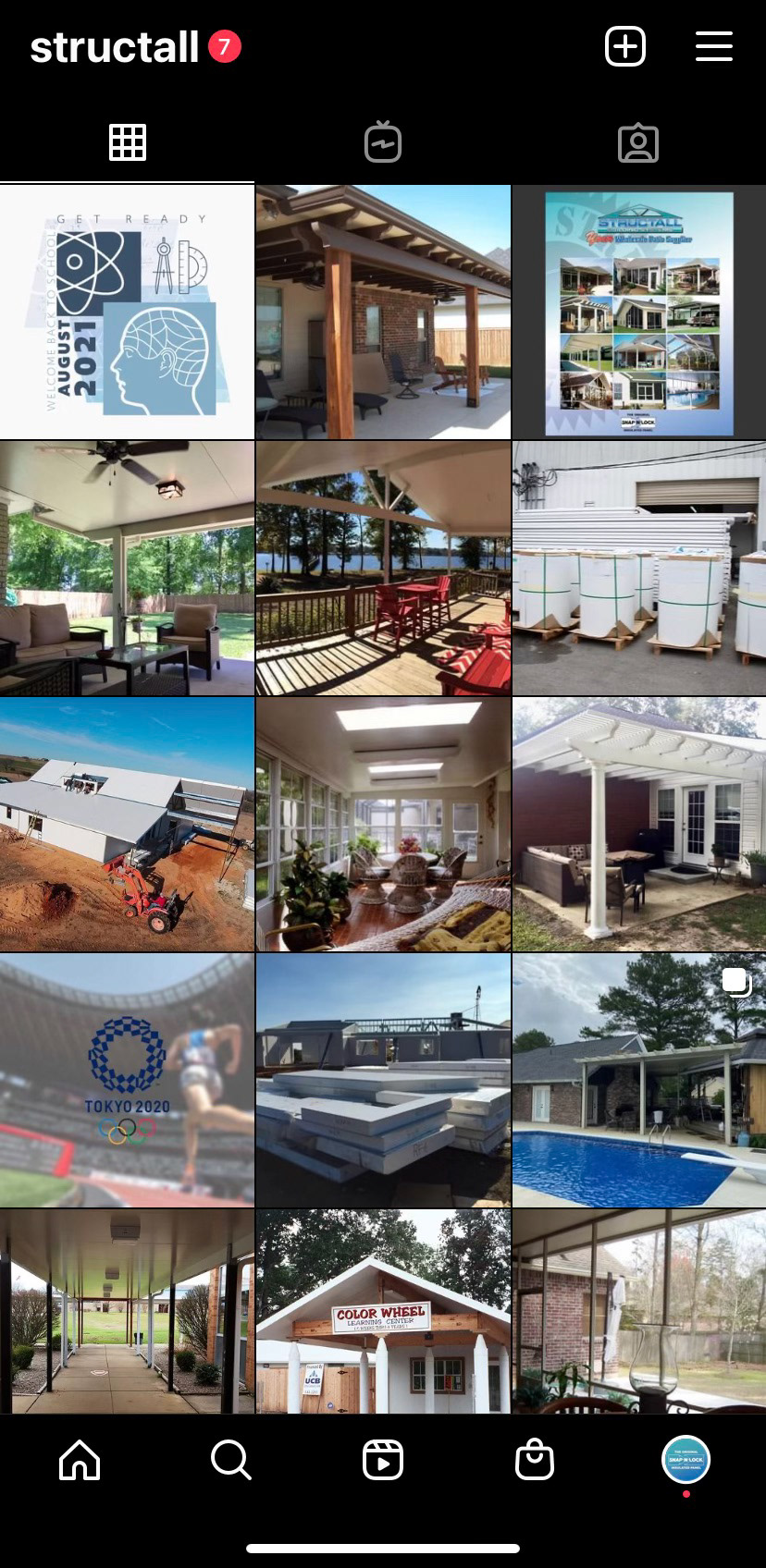Open the white wrapped pallets warehouse post
The image size is (766, 1568).
click(x=639, y=568)
